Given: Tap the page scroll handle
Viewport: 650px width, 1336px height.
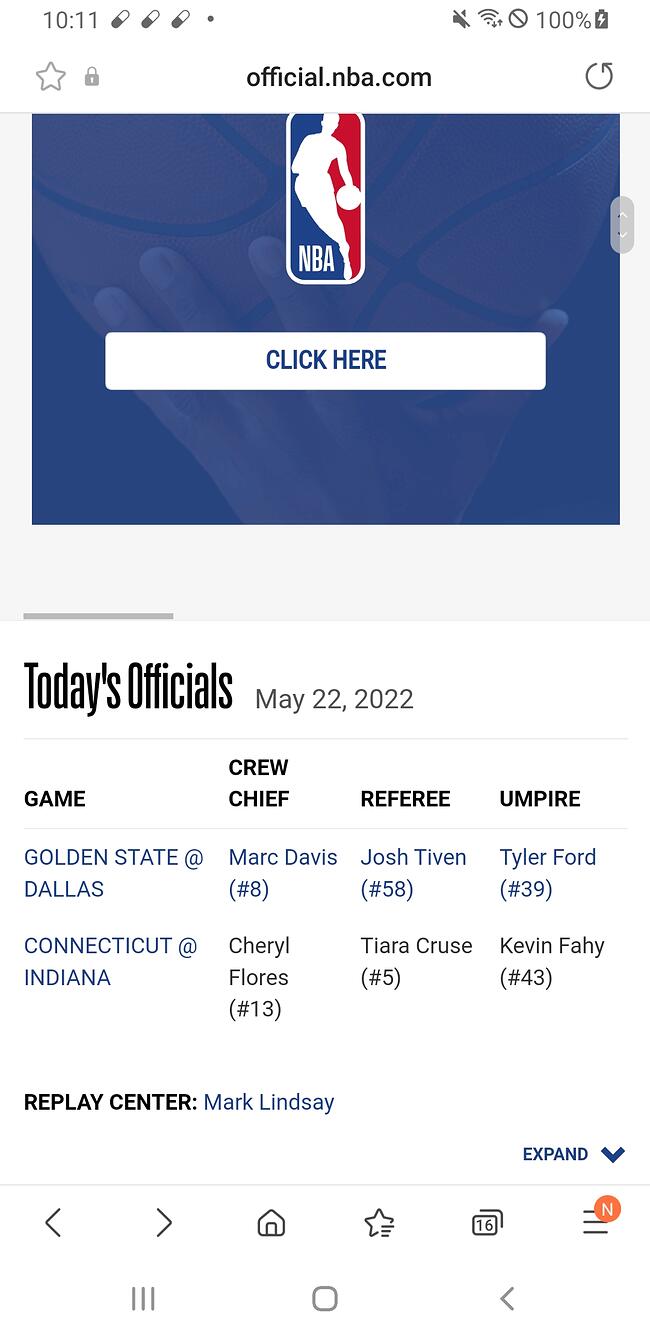Looking at the screenshot, I should coord(622,225).
